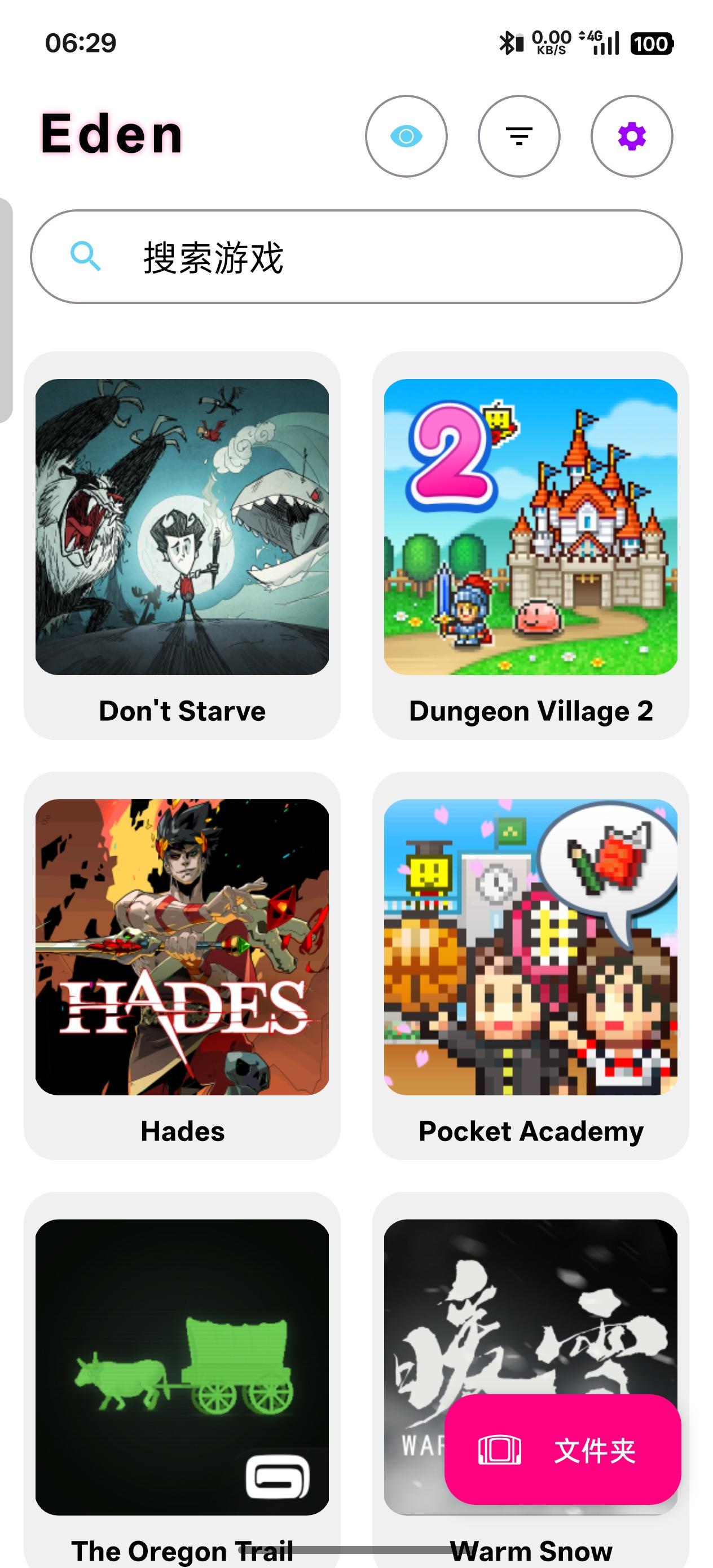The height and width of the screenshot is (1568, 713).
Task: Click the magnifying glass search icon
Action: pos(85,257)
